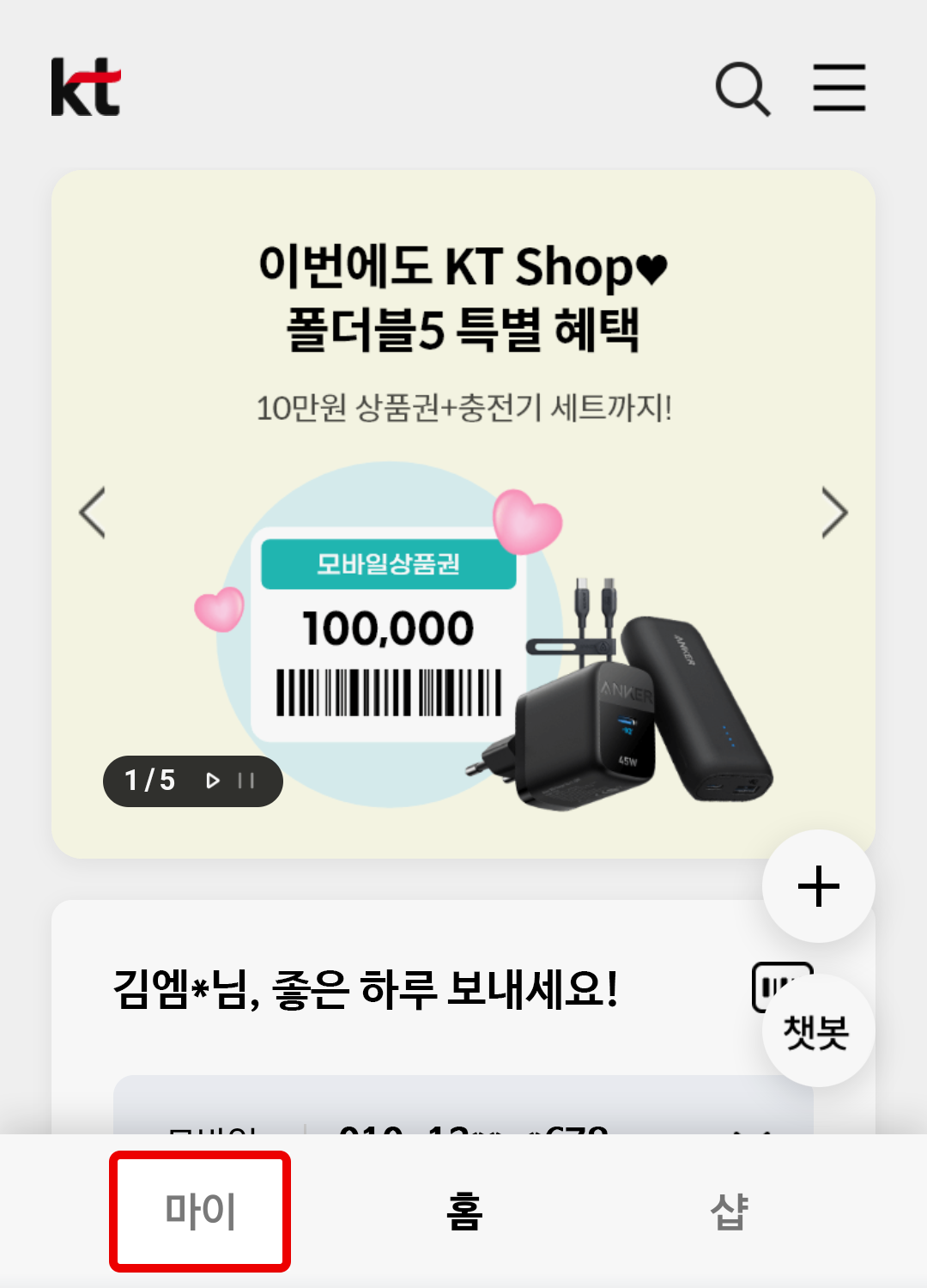Image resolution: width=927 pixels, height=1288 pixels.
Task: Play the banner slideshow
Action: (x=211, y=781)
